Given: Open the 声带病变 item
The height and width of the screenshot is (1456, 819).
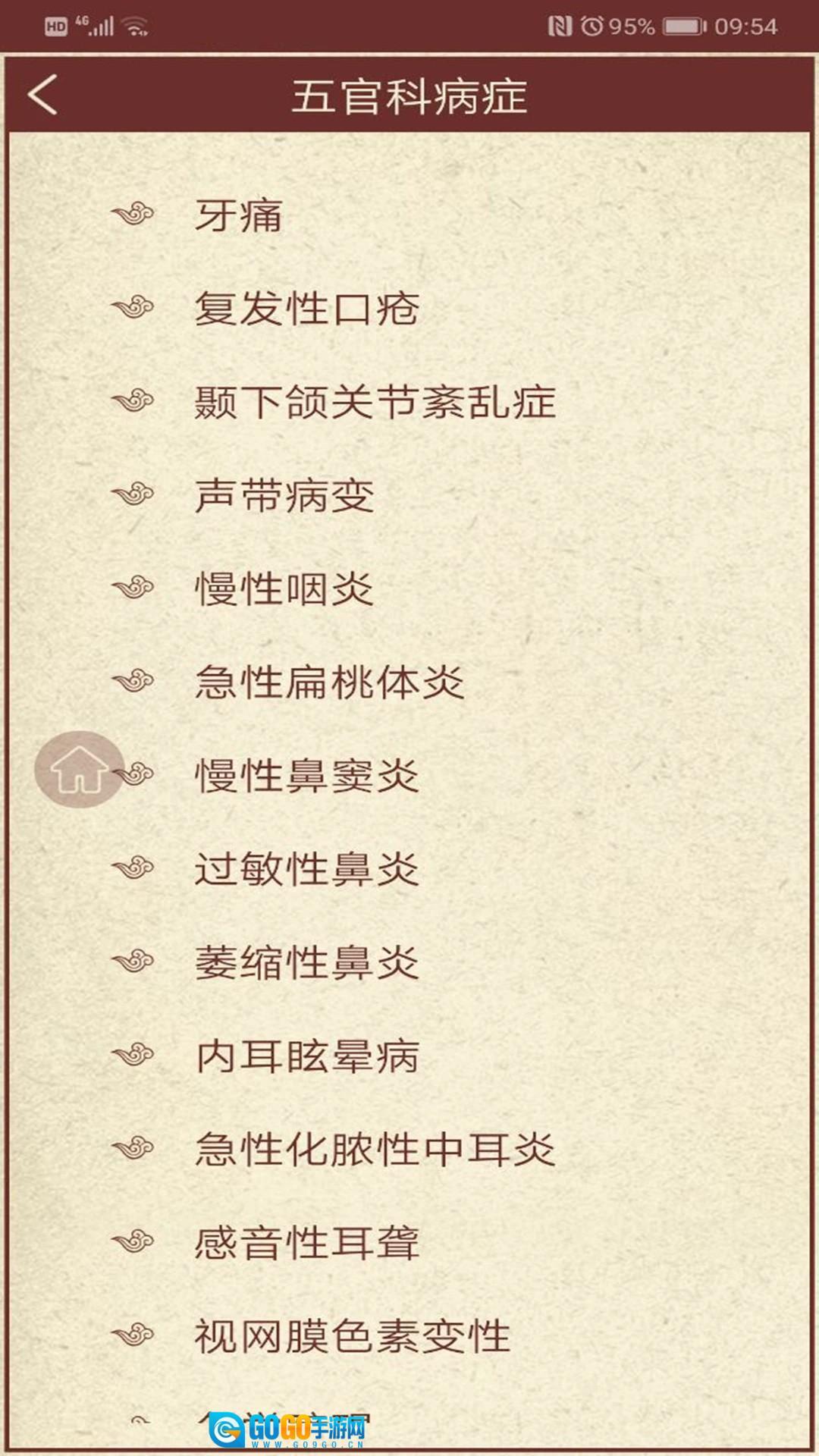Looking at the screenshot, I should click(284, 495).
